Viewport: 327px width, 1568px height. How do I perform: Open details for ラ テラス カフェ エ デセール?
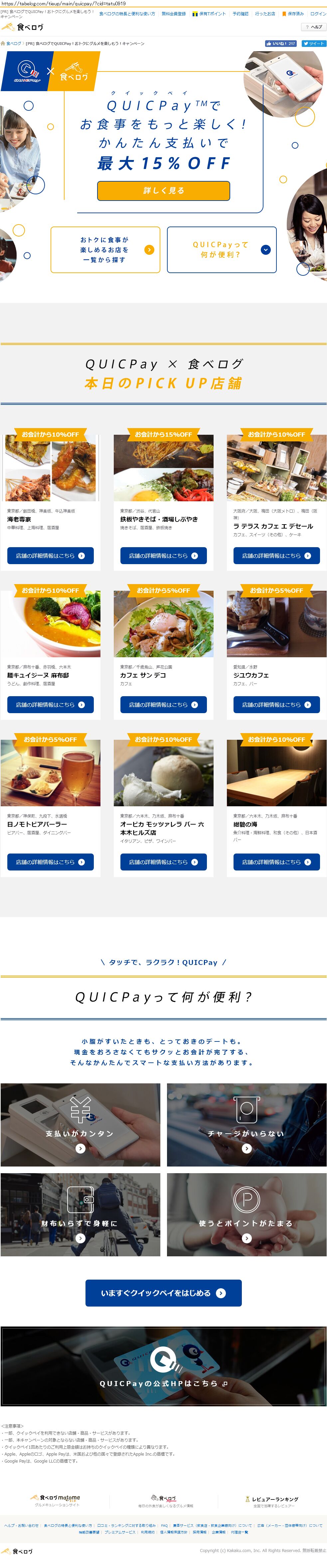click(x=276, y=556)
